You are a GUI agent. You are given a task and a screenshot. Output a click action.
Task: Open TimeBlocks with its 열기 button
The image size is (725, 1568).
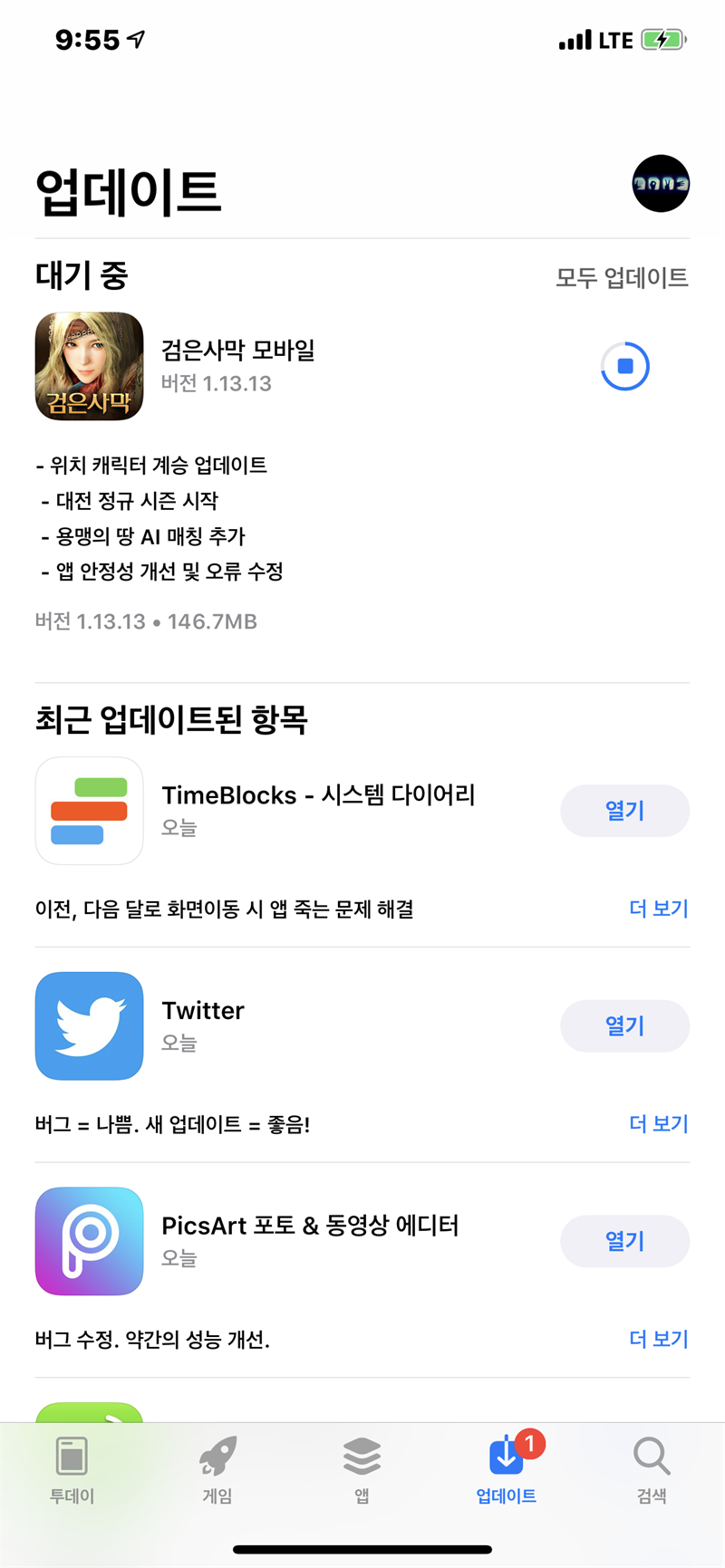click(x=624, y=811)
